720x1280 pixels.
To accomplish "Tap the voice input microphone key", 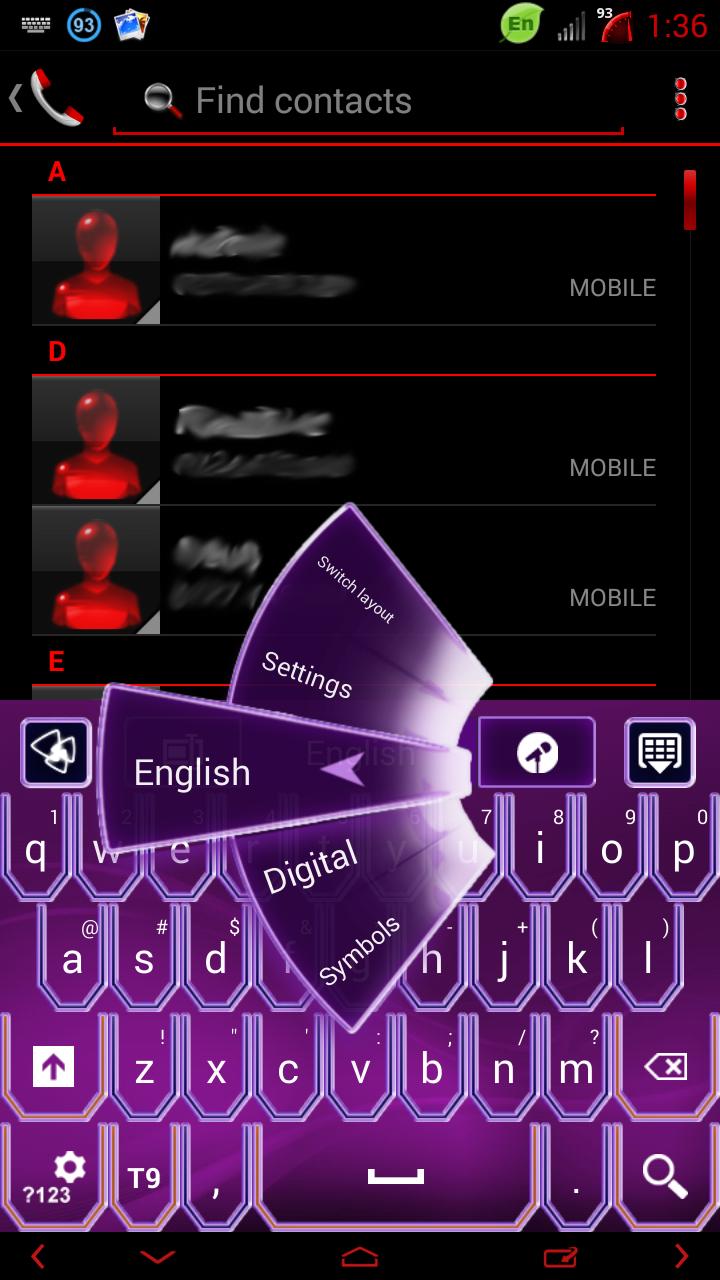I will click(x=537, y=753).
